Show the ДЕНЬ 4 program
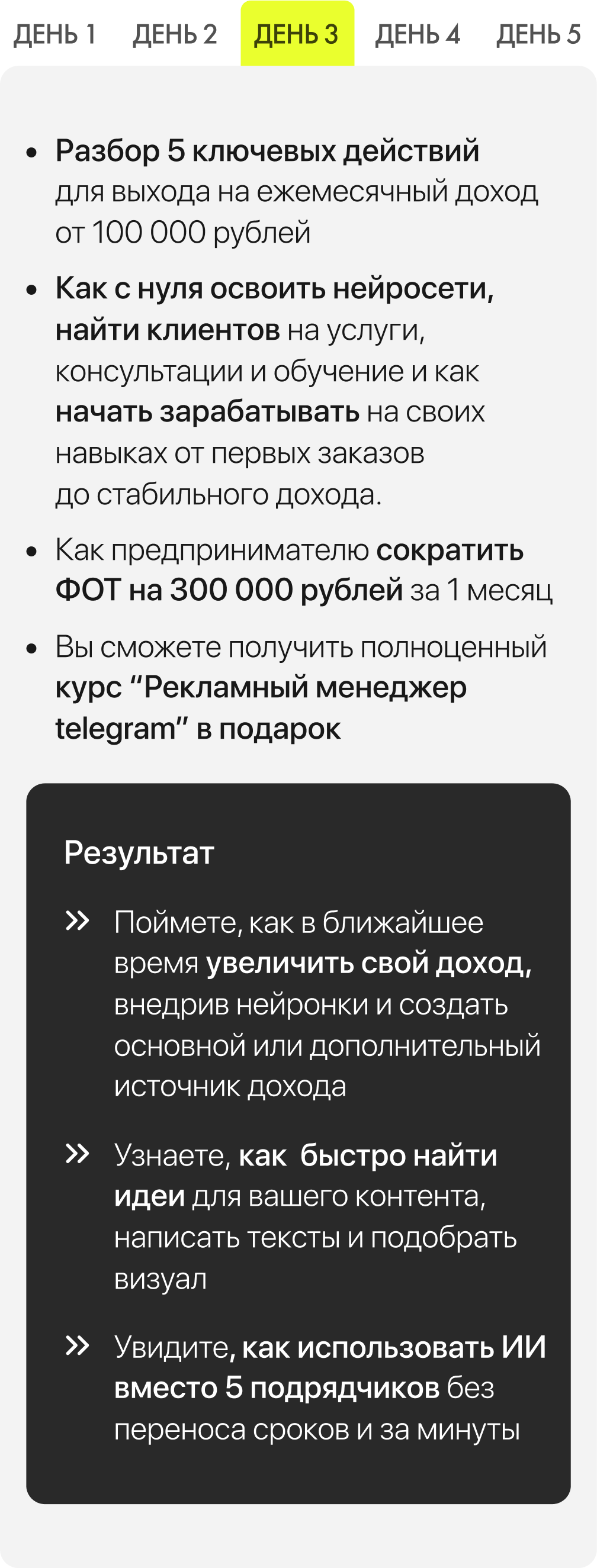The image size is (597, 1568). tap(418, 34)
